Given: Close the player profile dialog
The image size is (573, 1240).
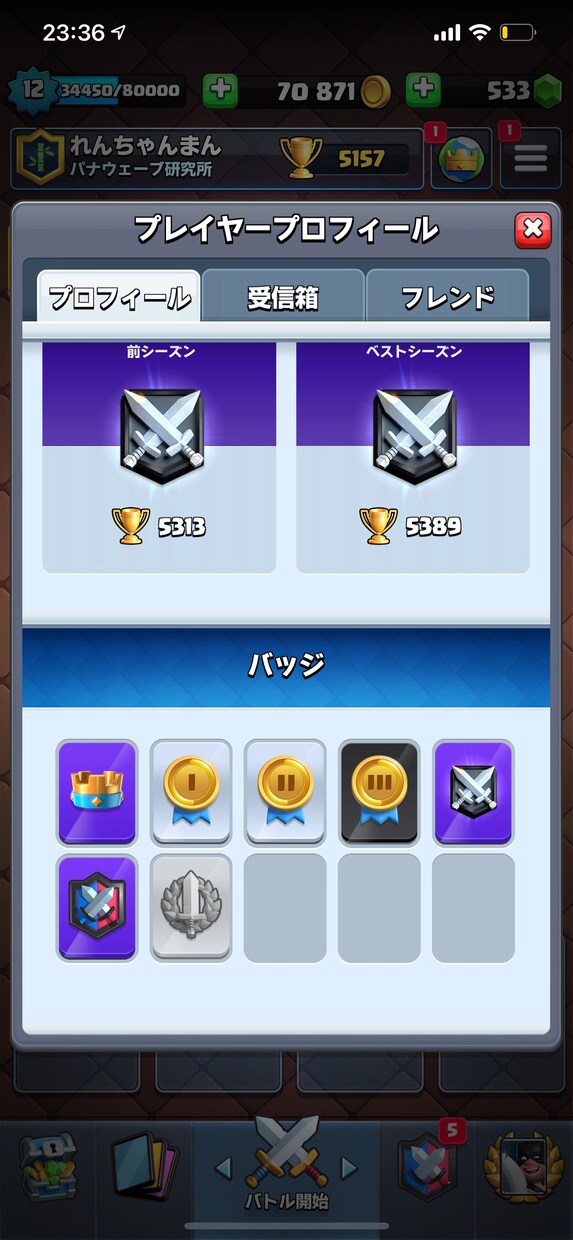Looking at the screenshot, I should pyautogui.click(x=533, y=230).
